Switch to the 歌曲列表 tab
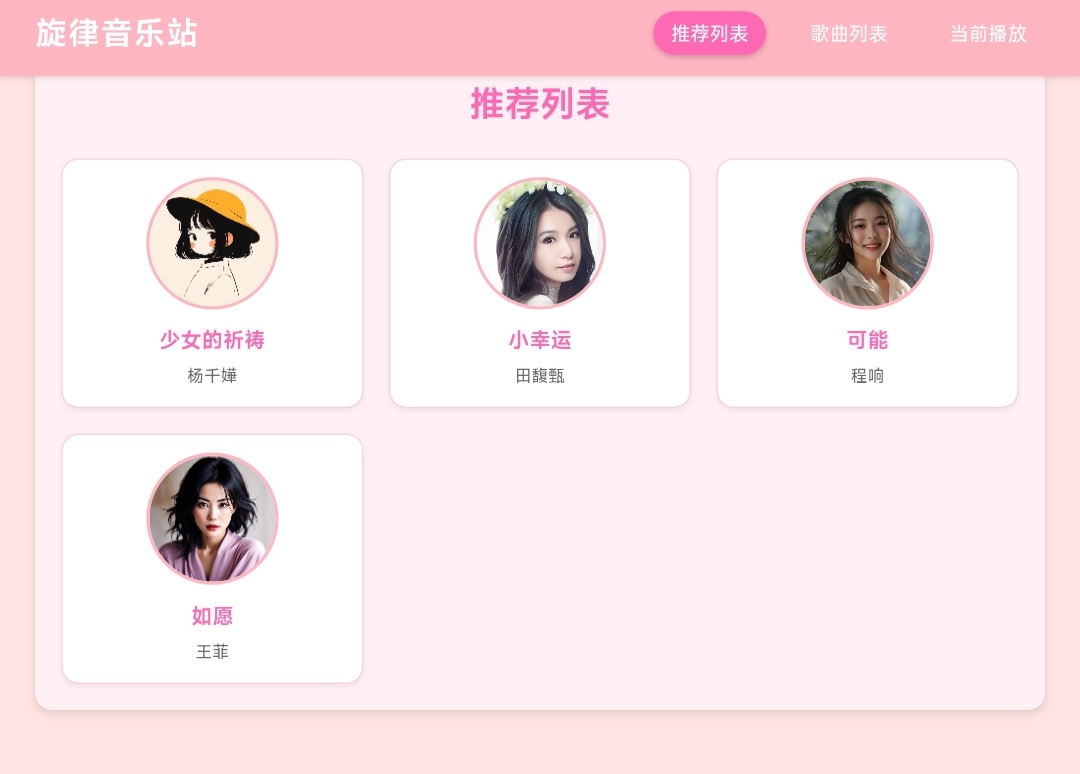1080x774 pixels. (x=848, y=34)
